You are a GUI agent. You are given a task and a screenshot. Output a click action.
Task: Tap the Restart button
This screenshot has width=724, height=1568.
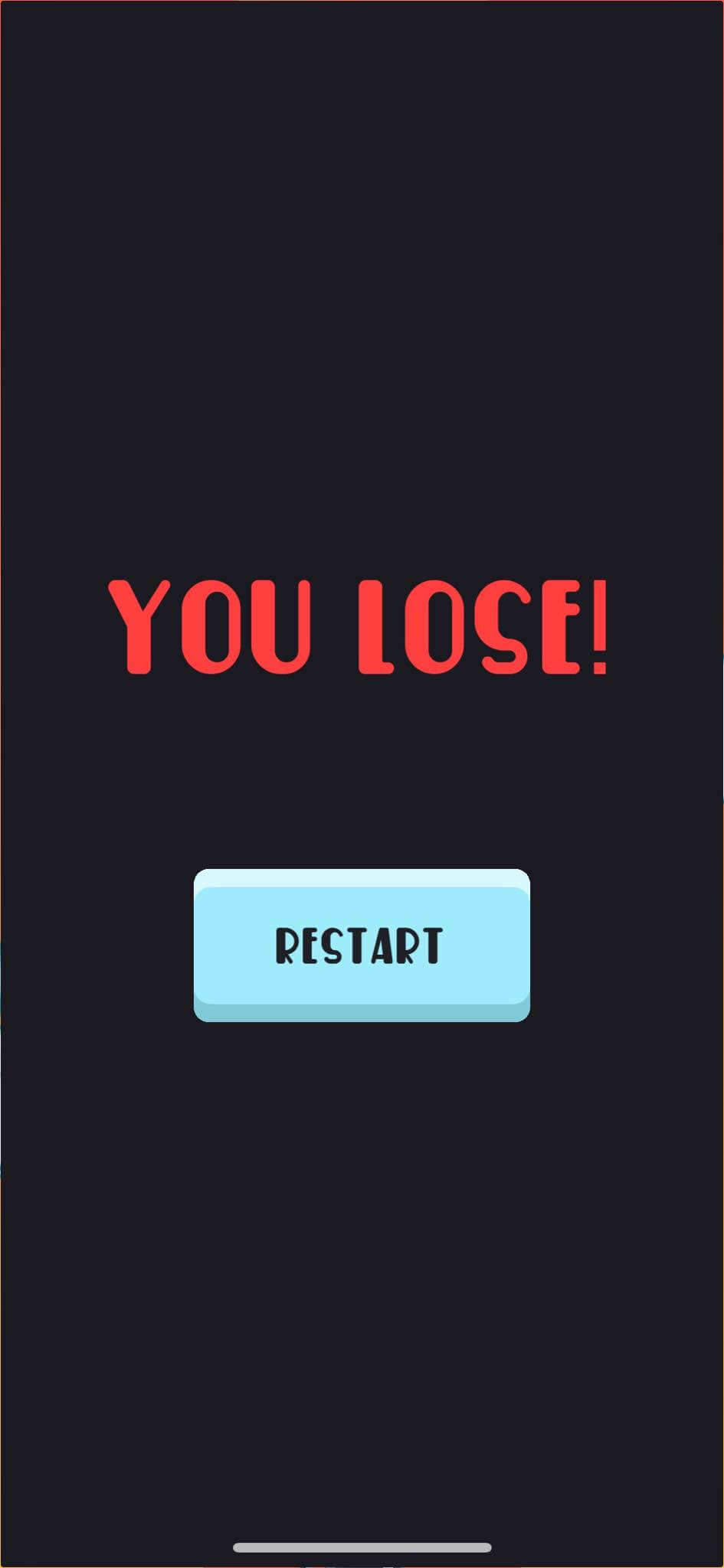tap(362, 945)
